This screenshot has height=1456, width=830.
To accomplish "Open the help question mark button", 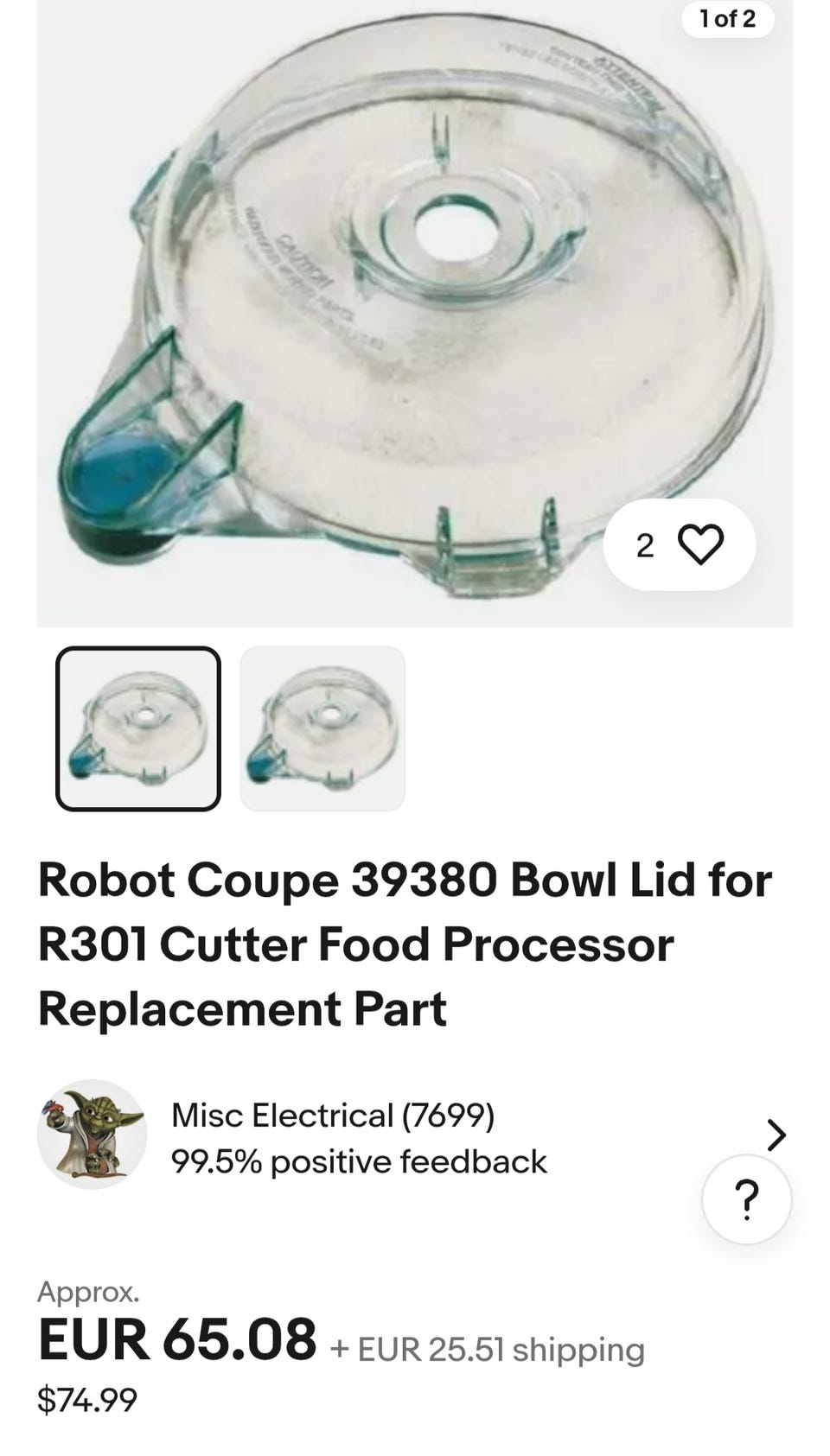I will tap(747, 1198).
